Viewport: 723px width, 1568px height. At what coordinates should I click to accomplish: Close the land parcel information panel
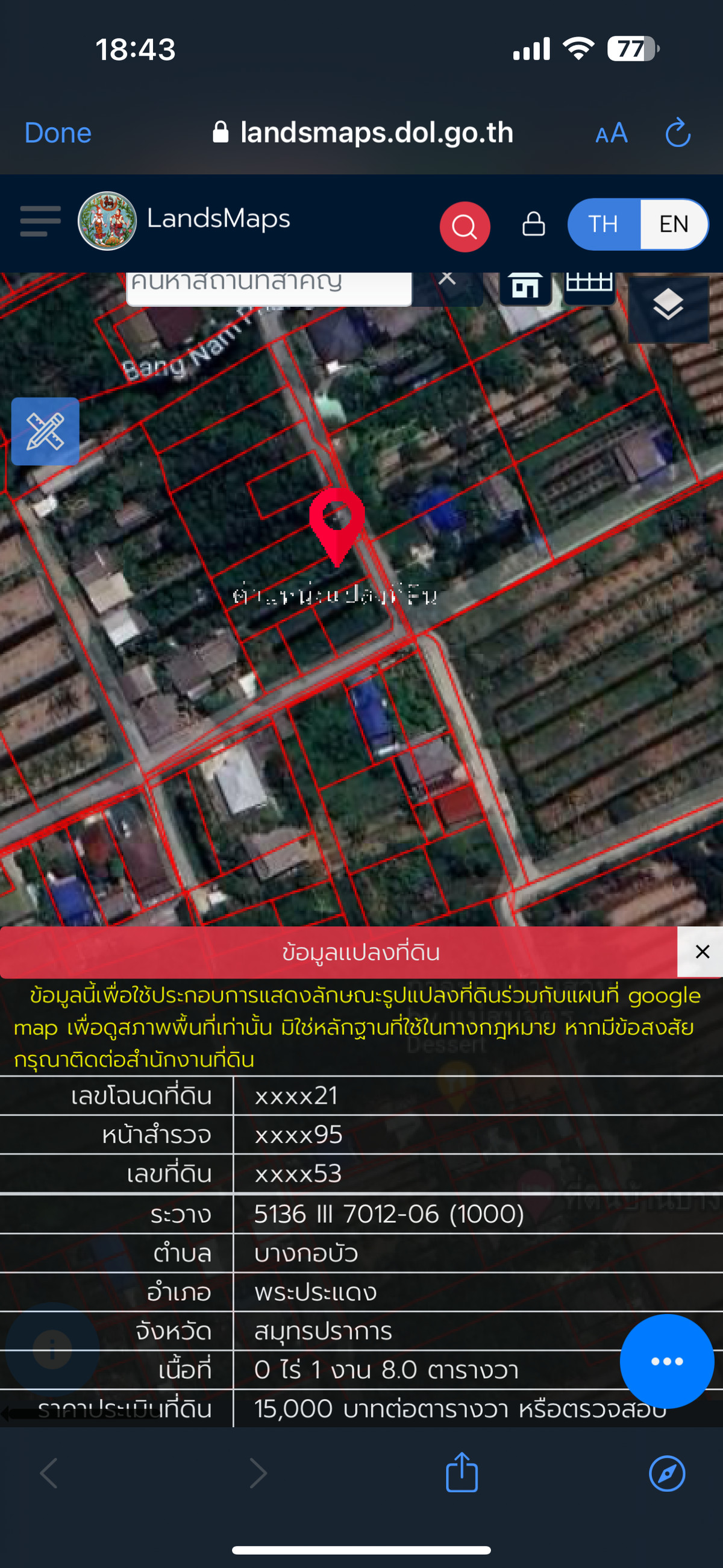[x=702, y=951]
